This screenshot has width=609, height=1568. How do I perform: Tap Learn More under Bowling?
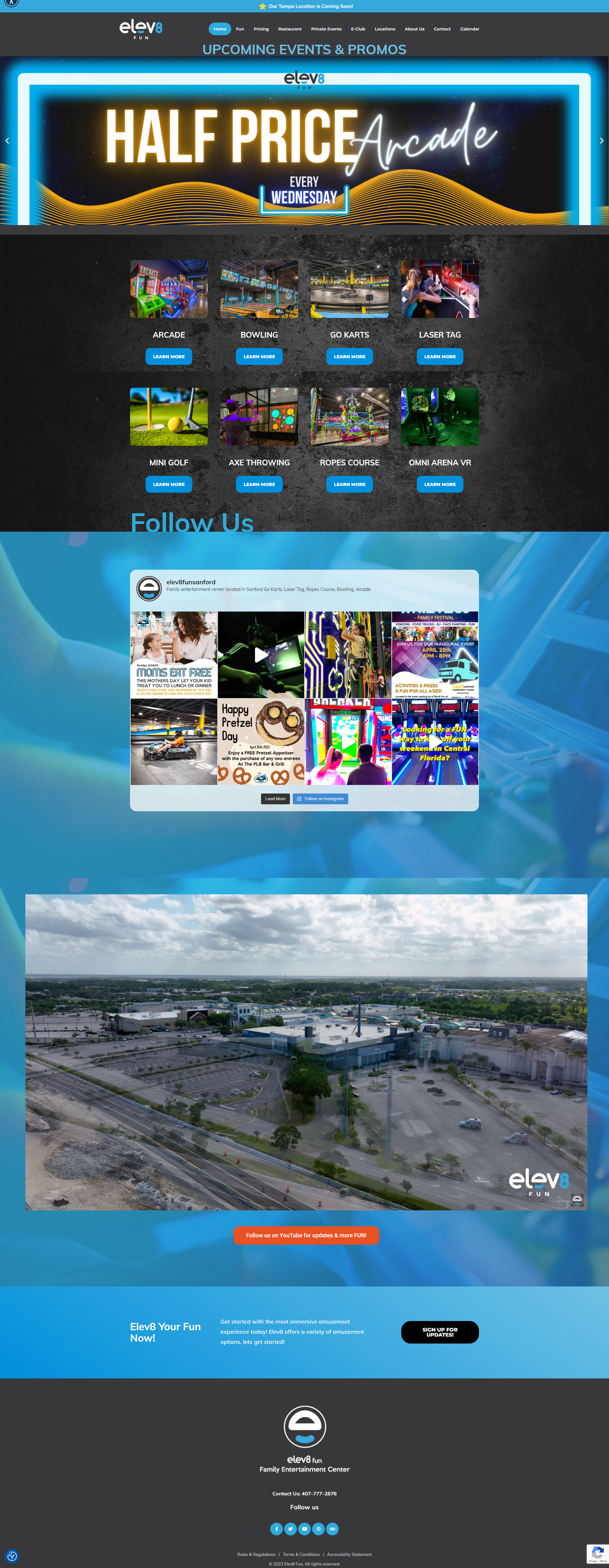(x=259, y=357)
